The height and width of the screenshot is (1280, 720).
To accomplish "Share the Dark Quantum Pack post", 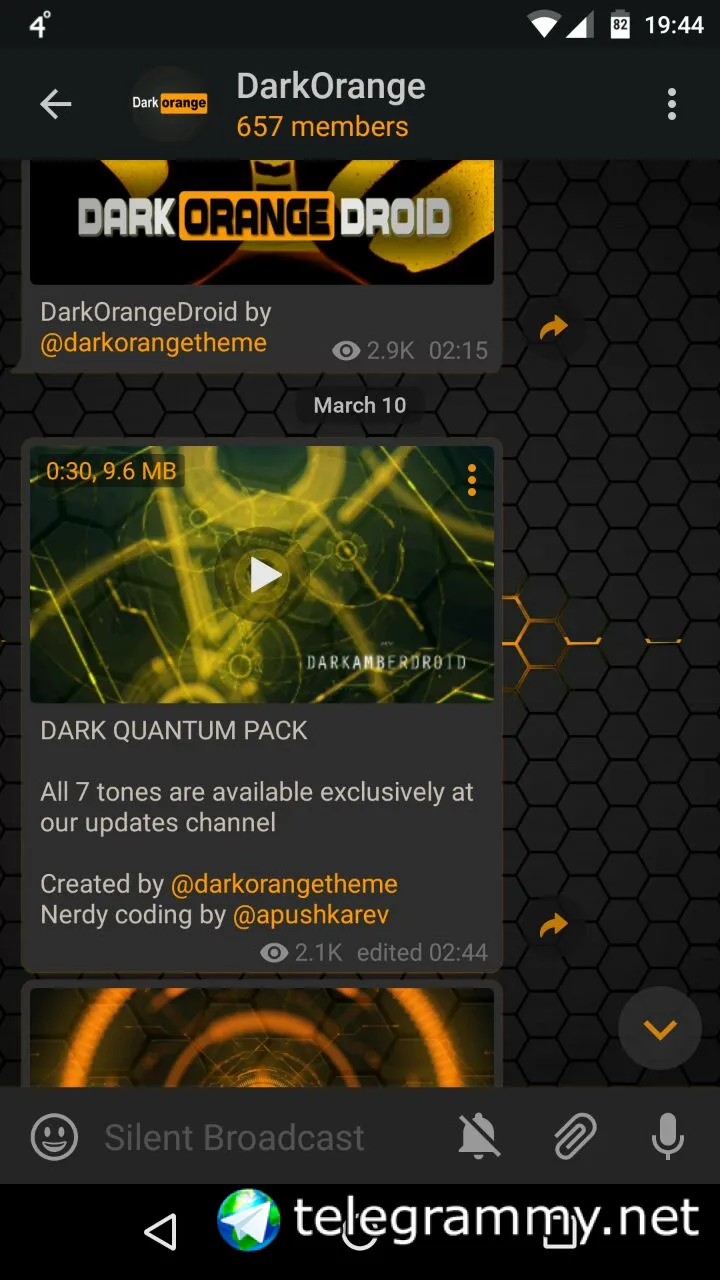I will point(553,926).
